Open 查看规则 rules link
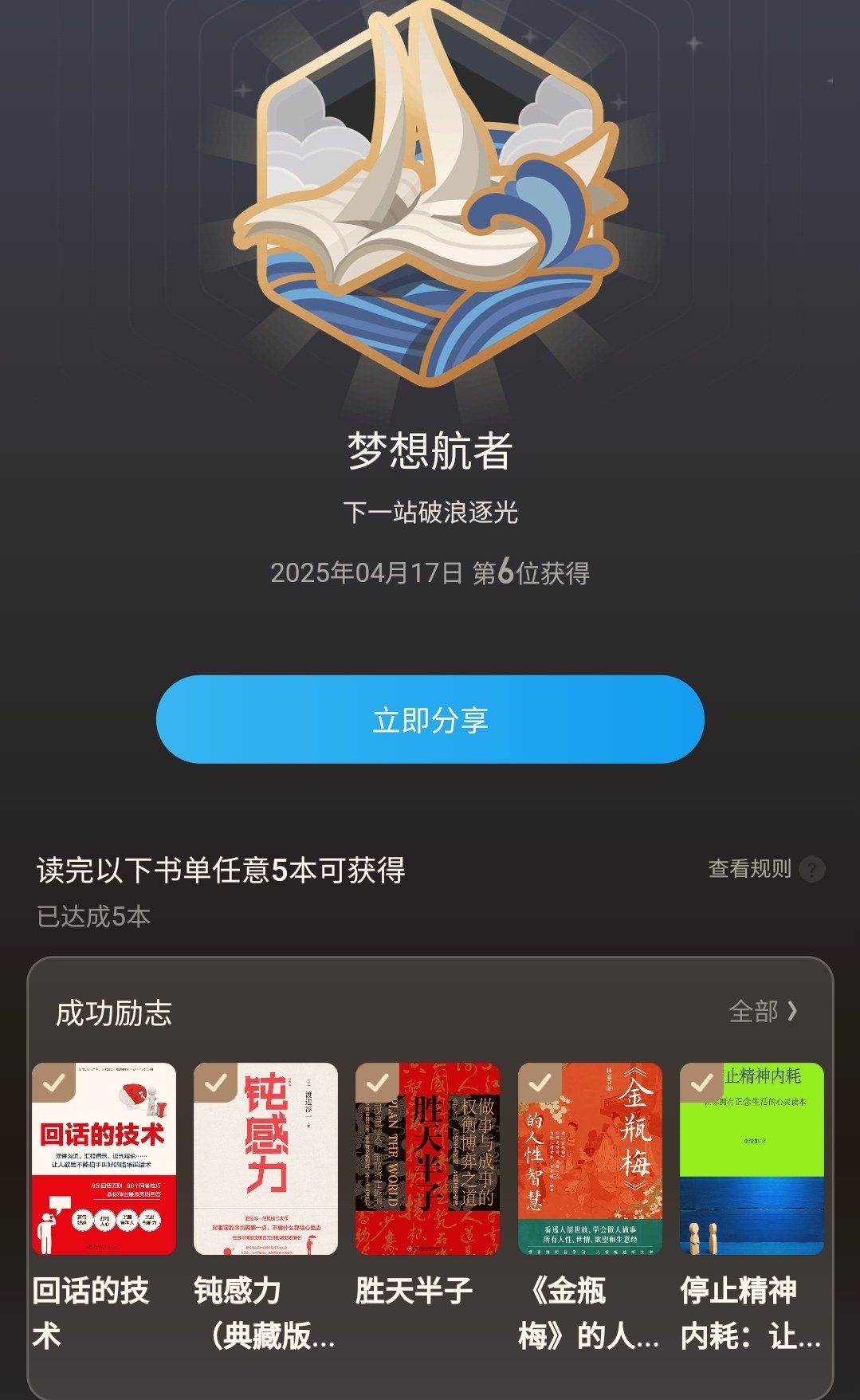Viewport: 860px width, 1400px height. click(766, 868)
